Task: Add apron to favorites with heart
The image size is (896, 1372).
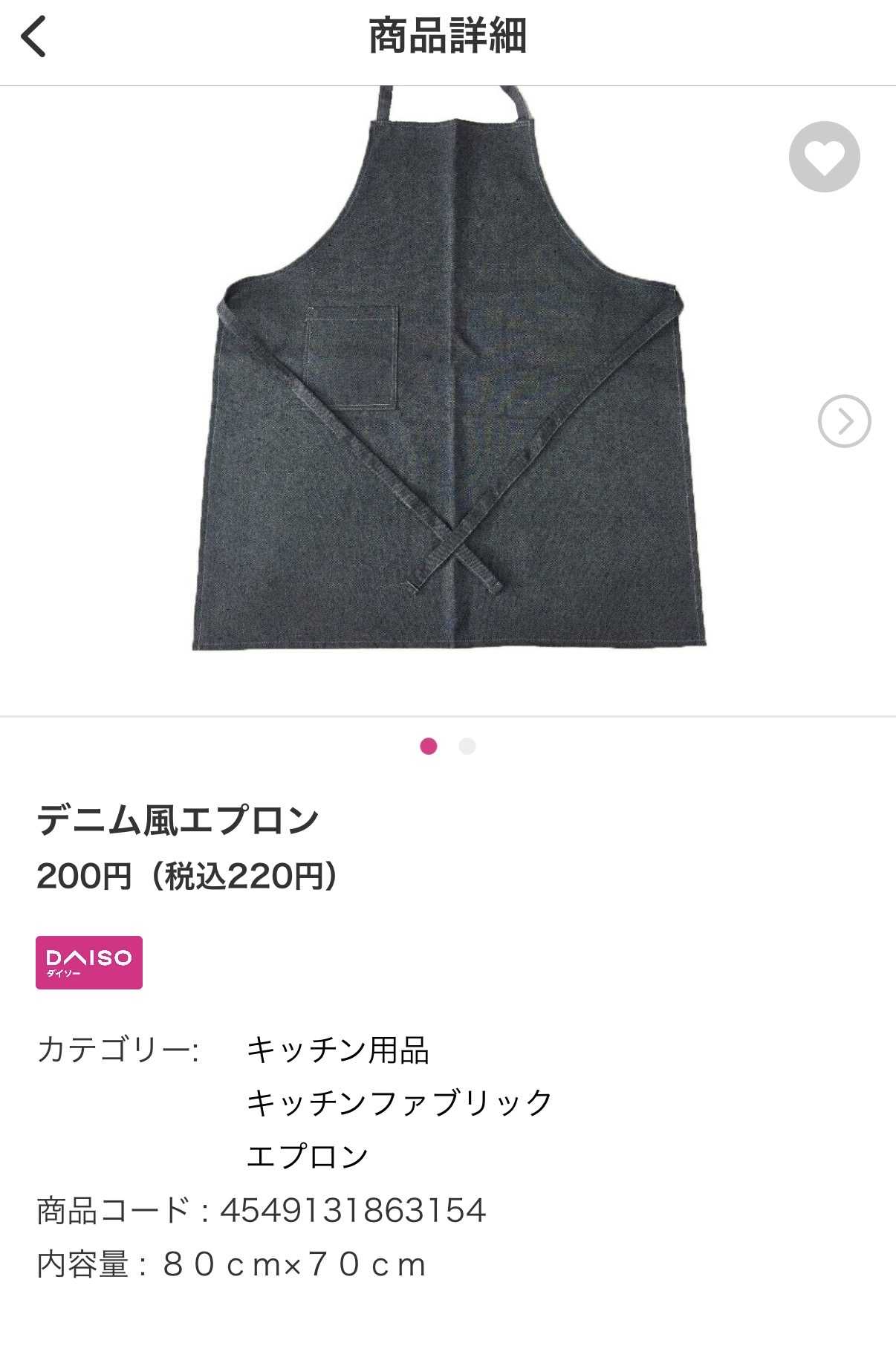Action: [824, 157]
